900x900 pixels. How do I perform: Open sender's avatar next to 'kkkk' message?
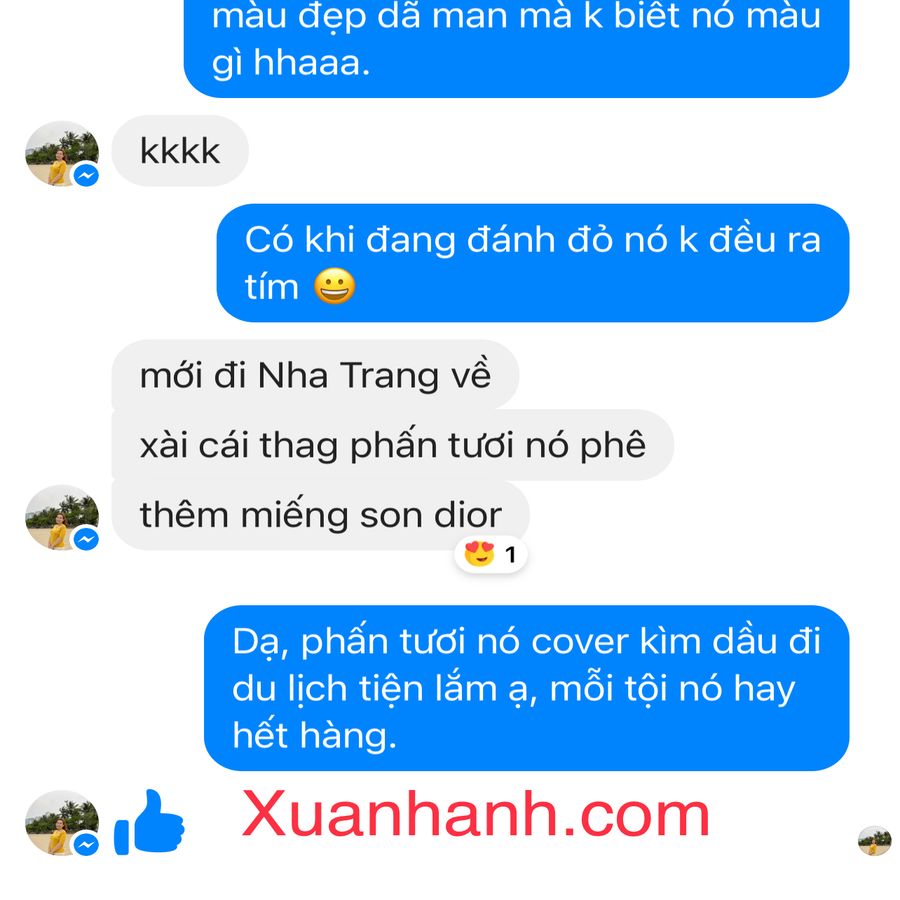click(62, 153)
